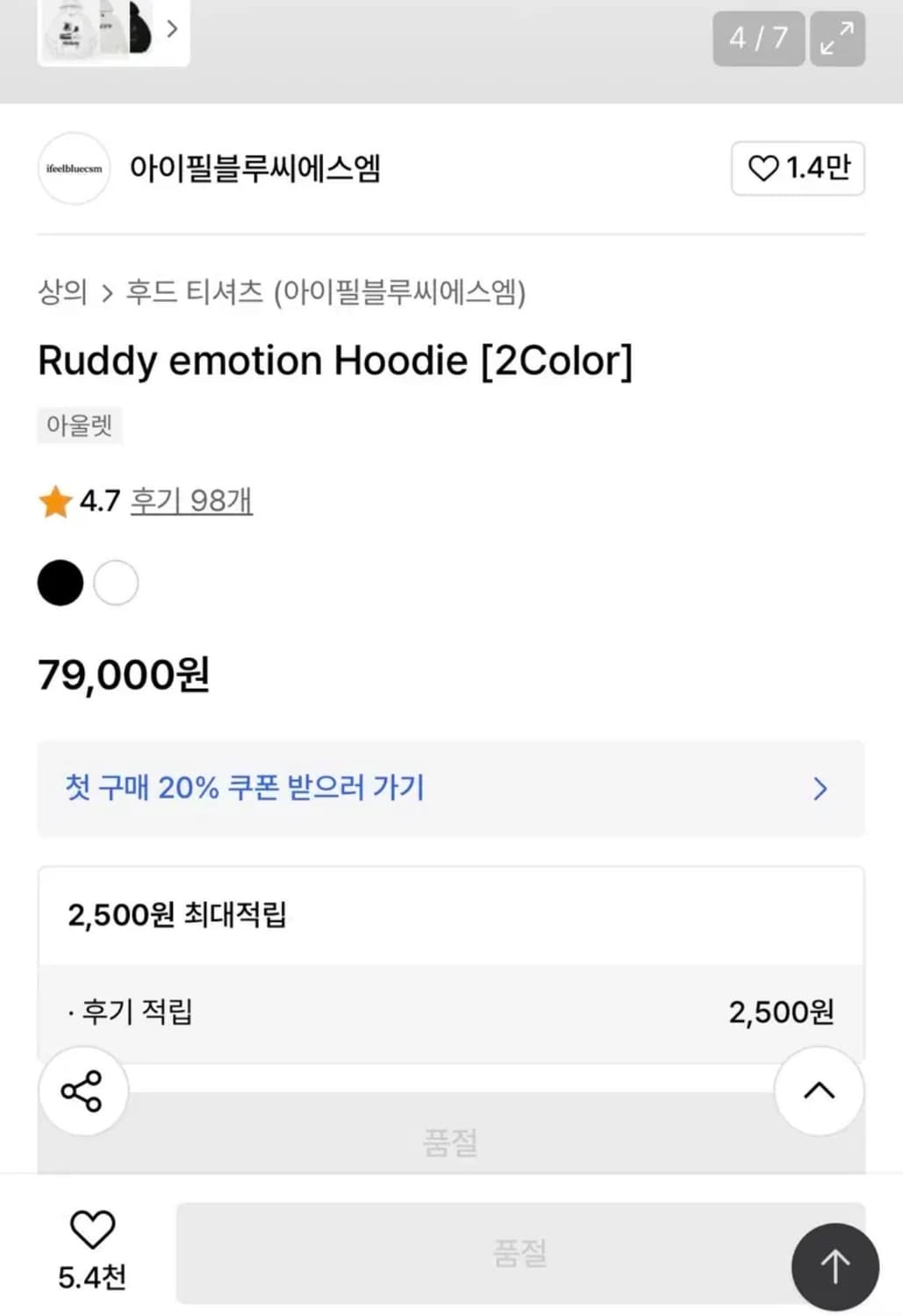Open the first purchase coupon chevron
903x1316 pixels.
(x=820, y=789)
